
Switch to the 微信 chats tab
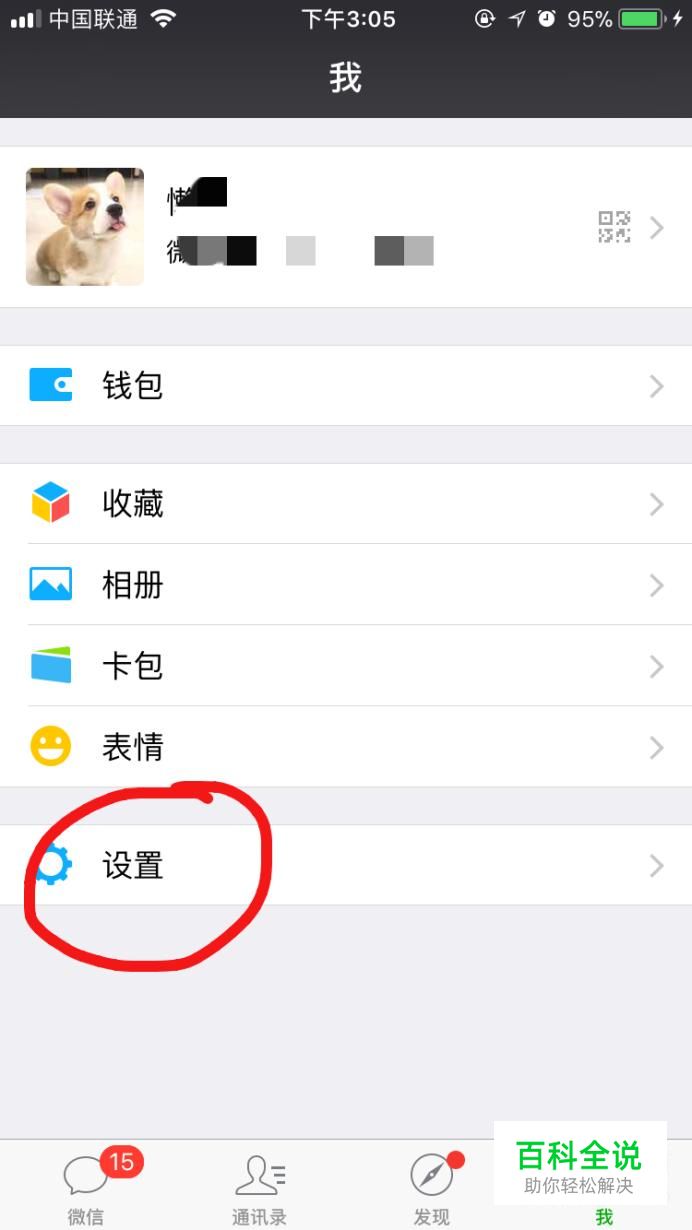(x=86, y=1187)
